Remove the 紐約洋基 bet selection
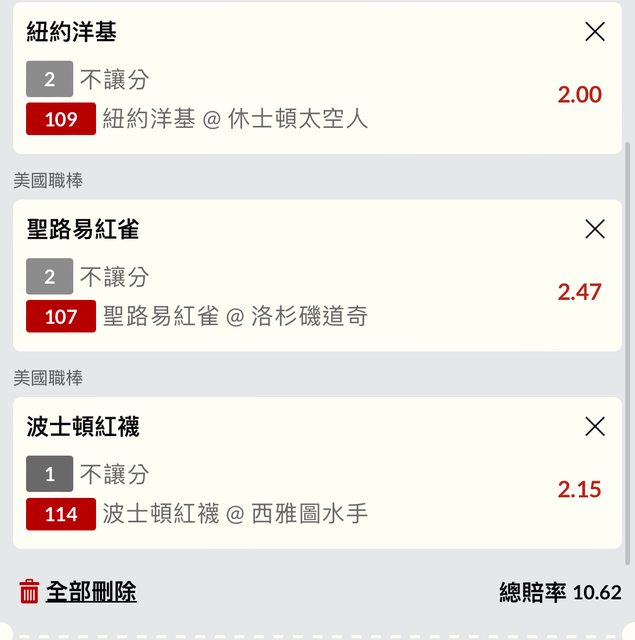 595,32
